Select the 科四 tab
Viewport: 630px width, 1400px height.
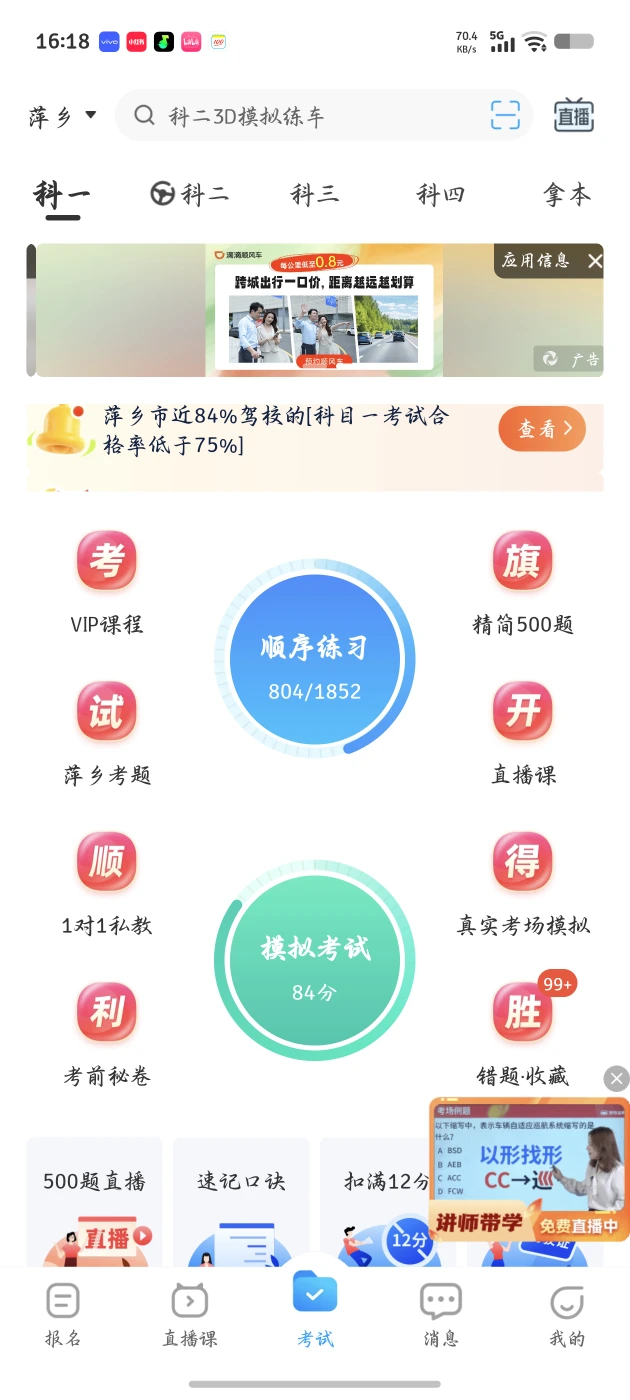tap(441, 194)
